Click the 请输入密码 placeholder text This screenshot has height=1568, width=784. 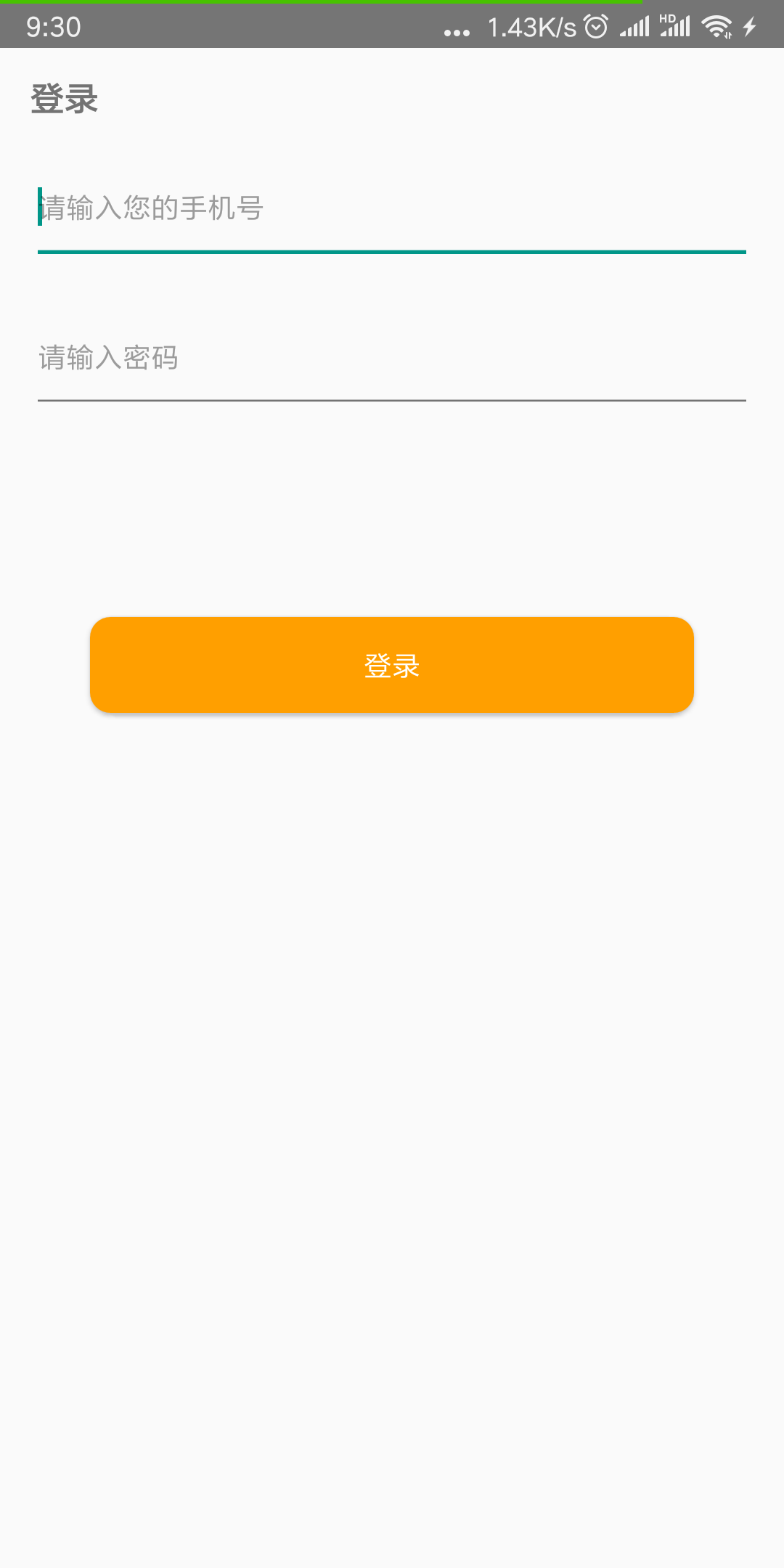point(110,357)
